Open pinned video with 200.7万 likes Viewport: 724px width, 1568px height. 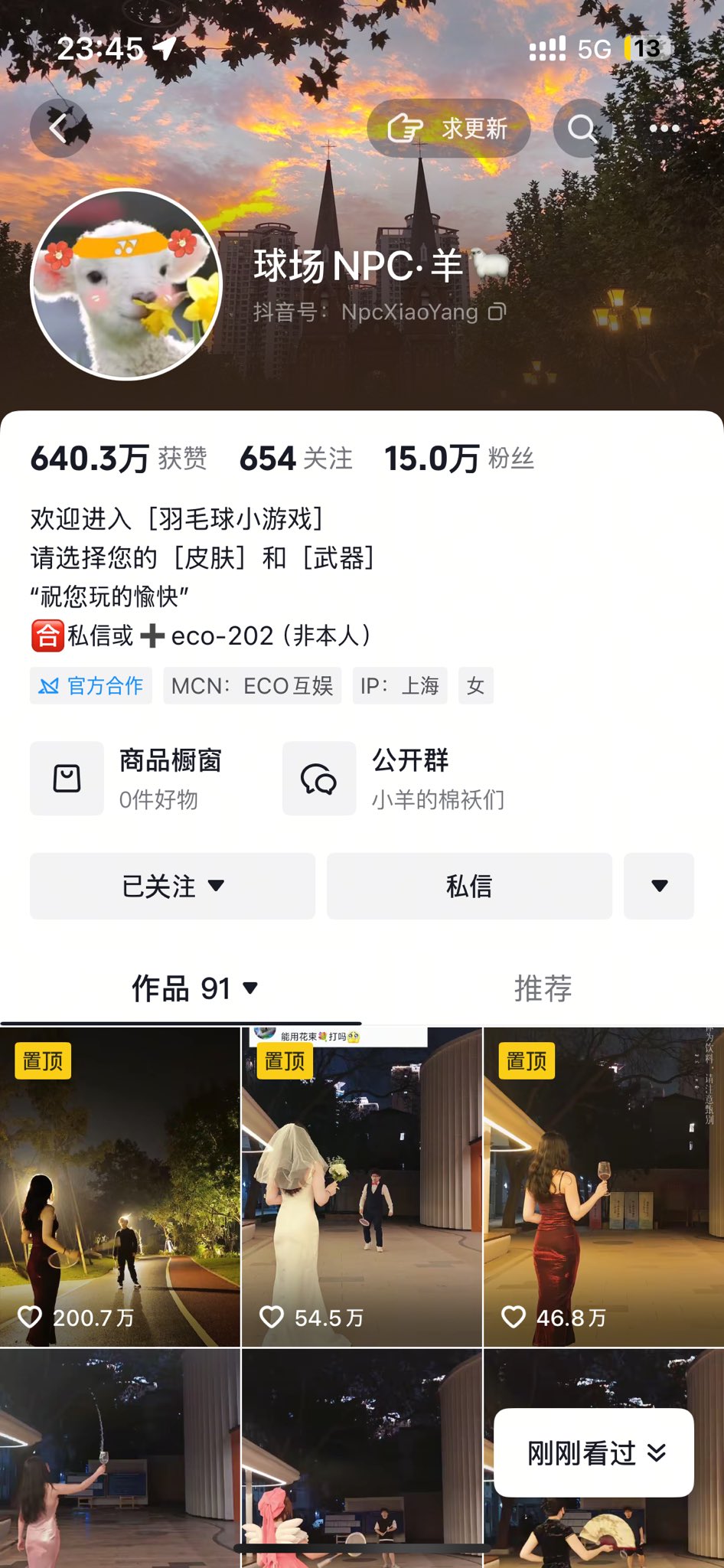120,1187
